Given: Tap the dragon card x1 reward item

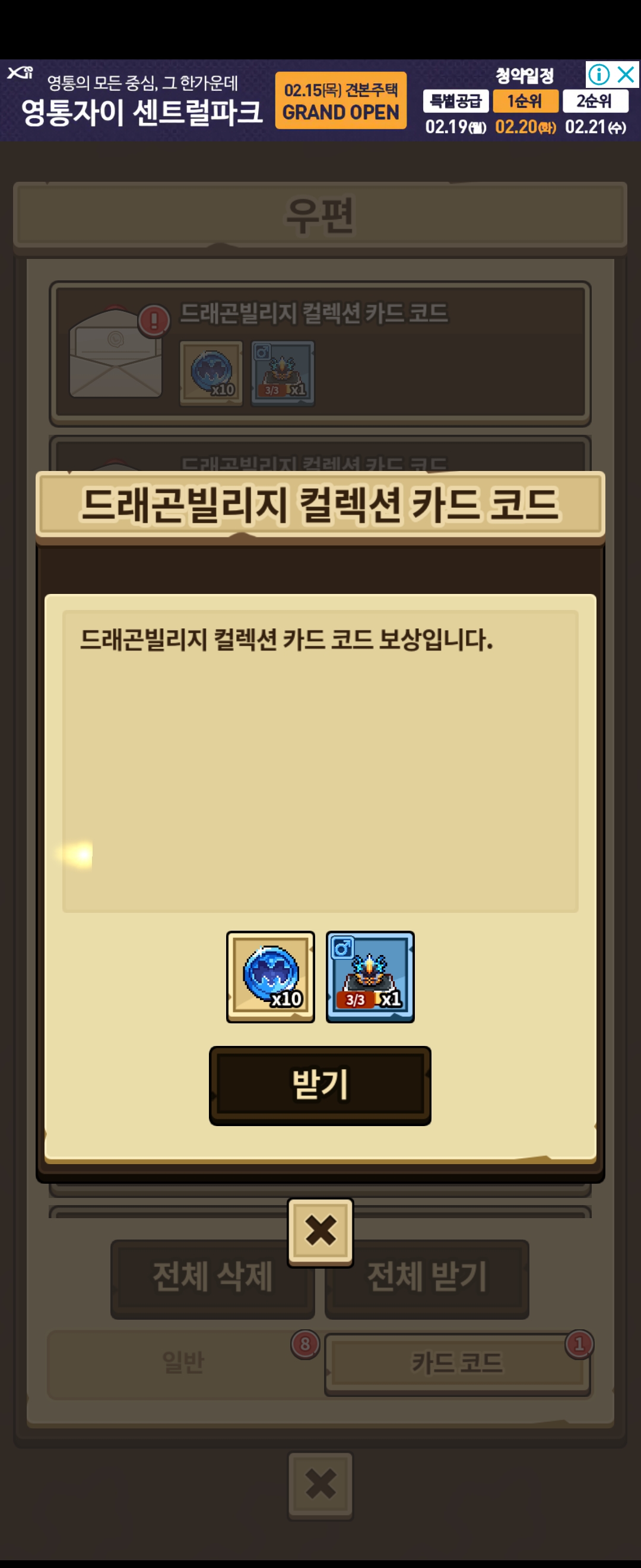Looking at the screenshot, I should [x=370, y=976].
